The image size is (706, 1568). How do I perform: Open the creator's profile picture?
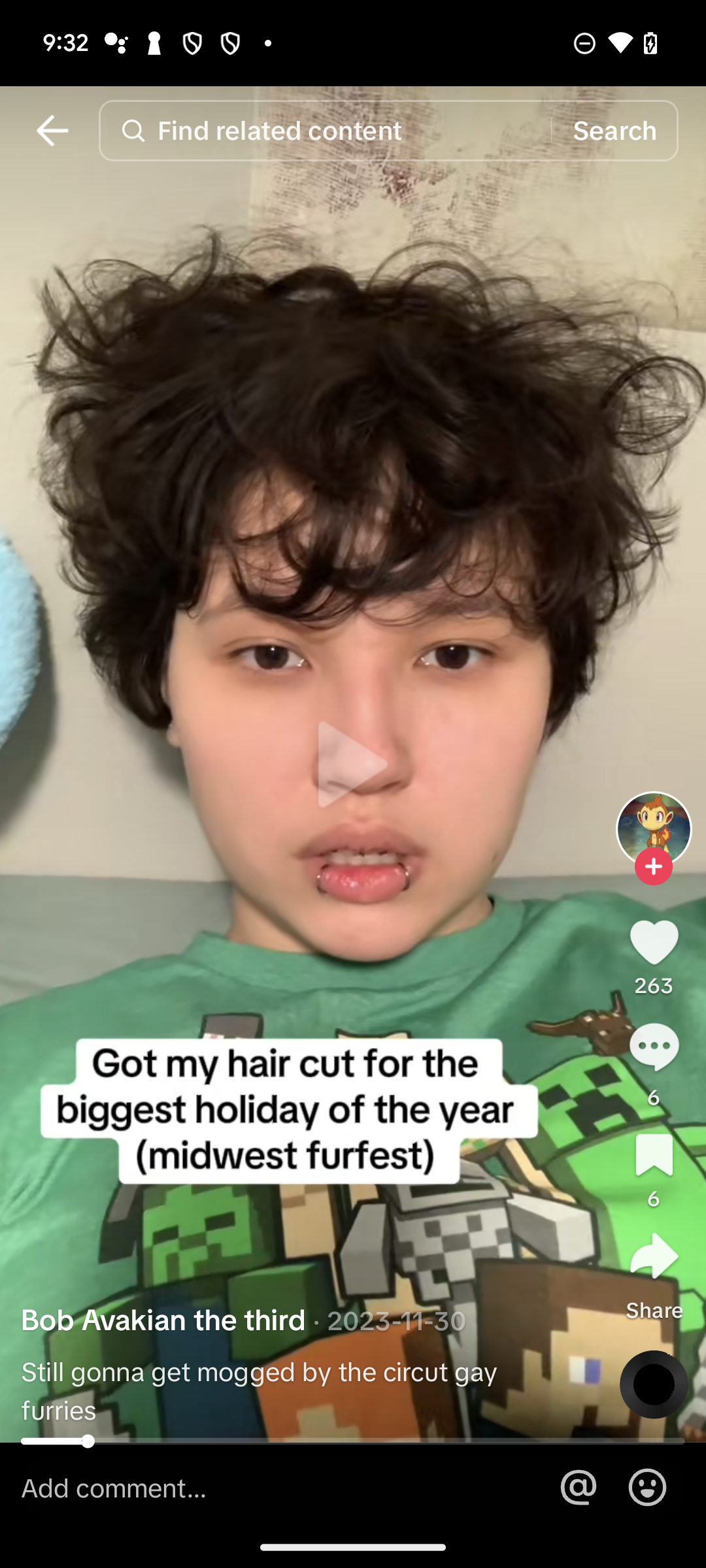(654, 828)
